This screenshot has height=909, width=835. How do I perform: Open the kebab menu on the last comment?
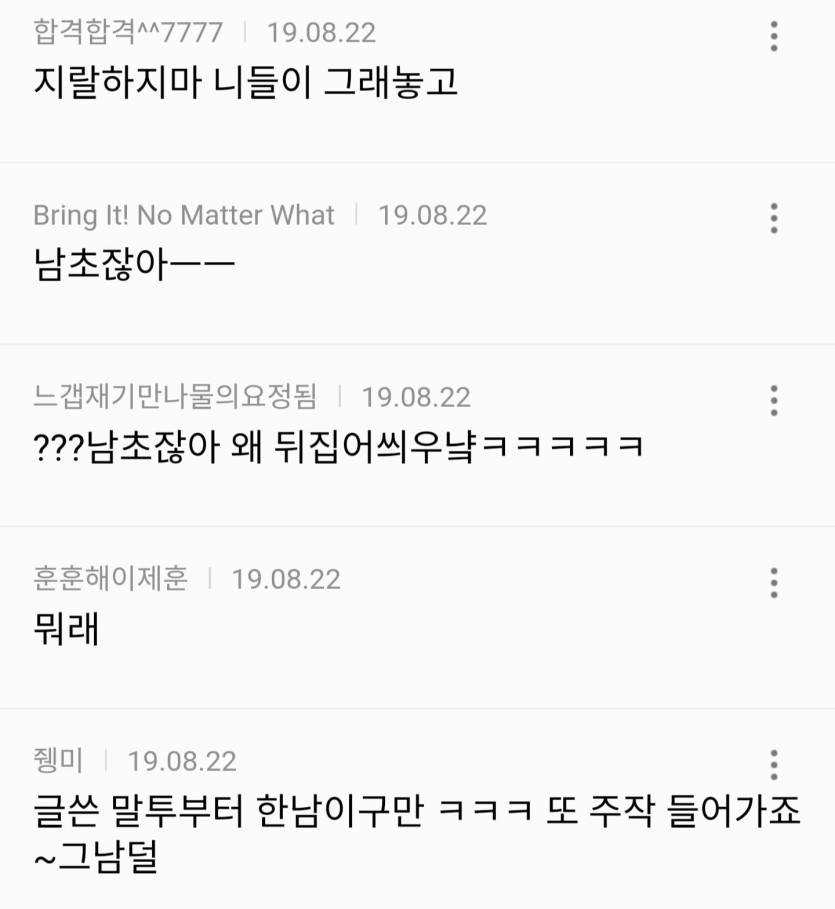[x=773, y=765]
